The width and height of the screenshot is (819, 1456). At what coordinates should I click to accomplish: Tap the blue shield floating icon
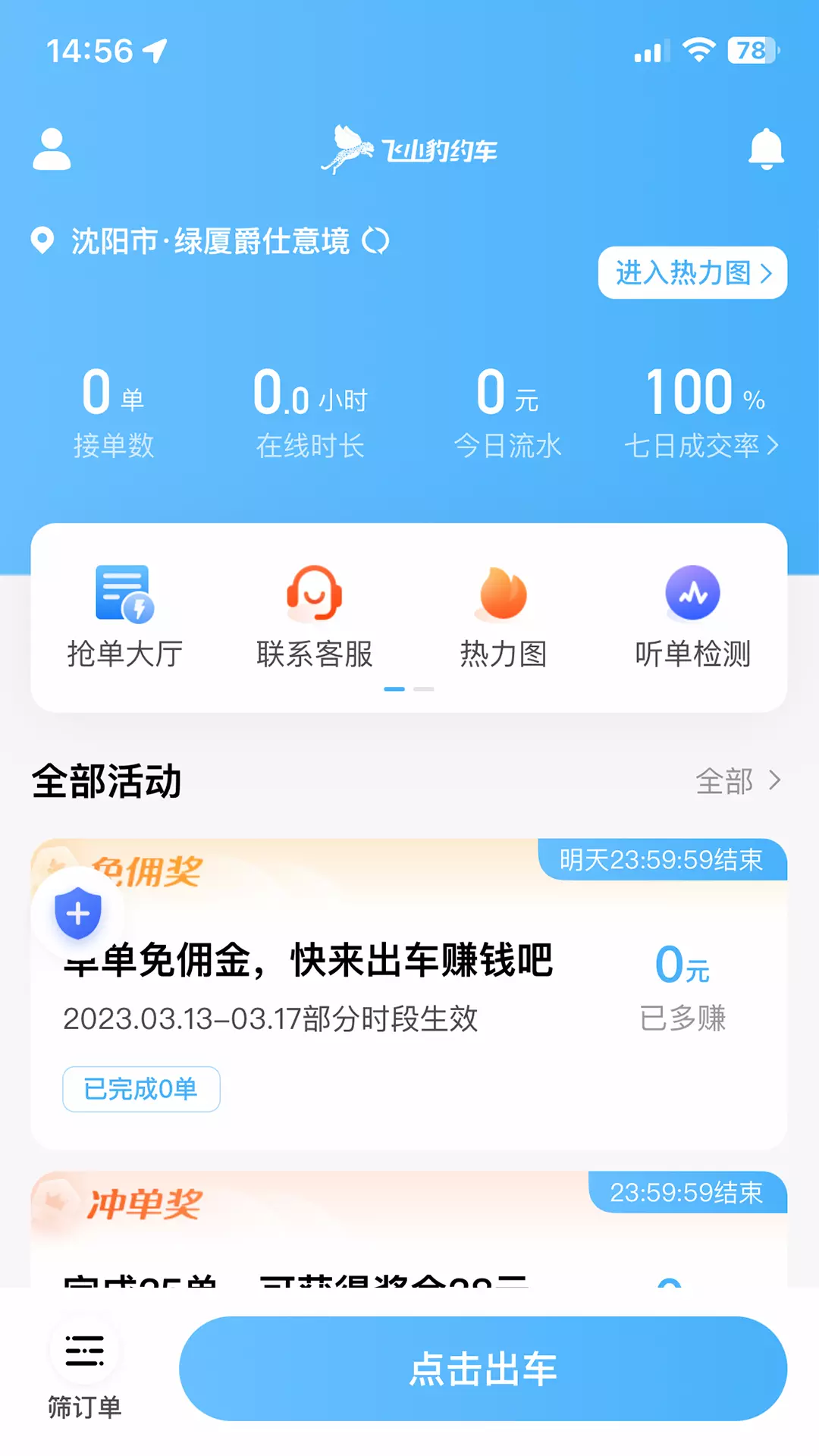[x=78, y=914]
